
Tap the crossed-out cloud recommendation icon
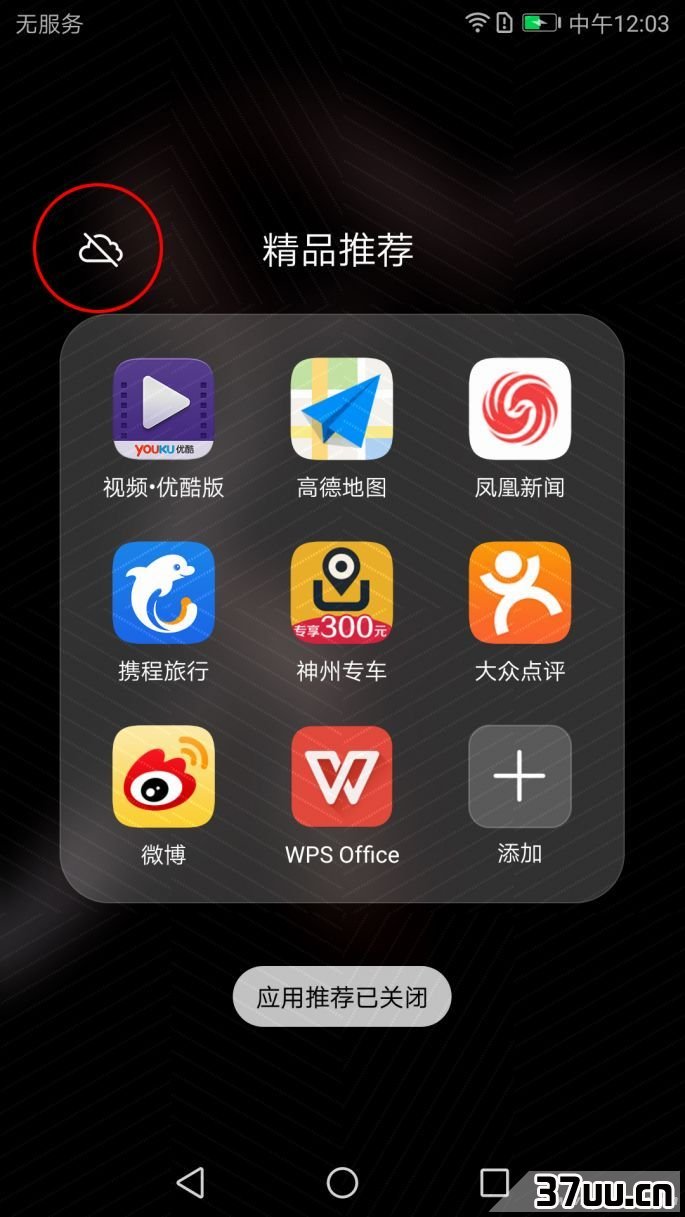(x=100, y=249)
